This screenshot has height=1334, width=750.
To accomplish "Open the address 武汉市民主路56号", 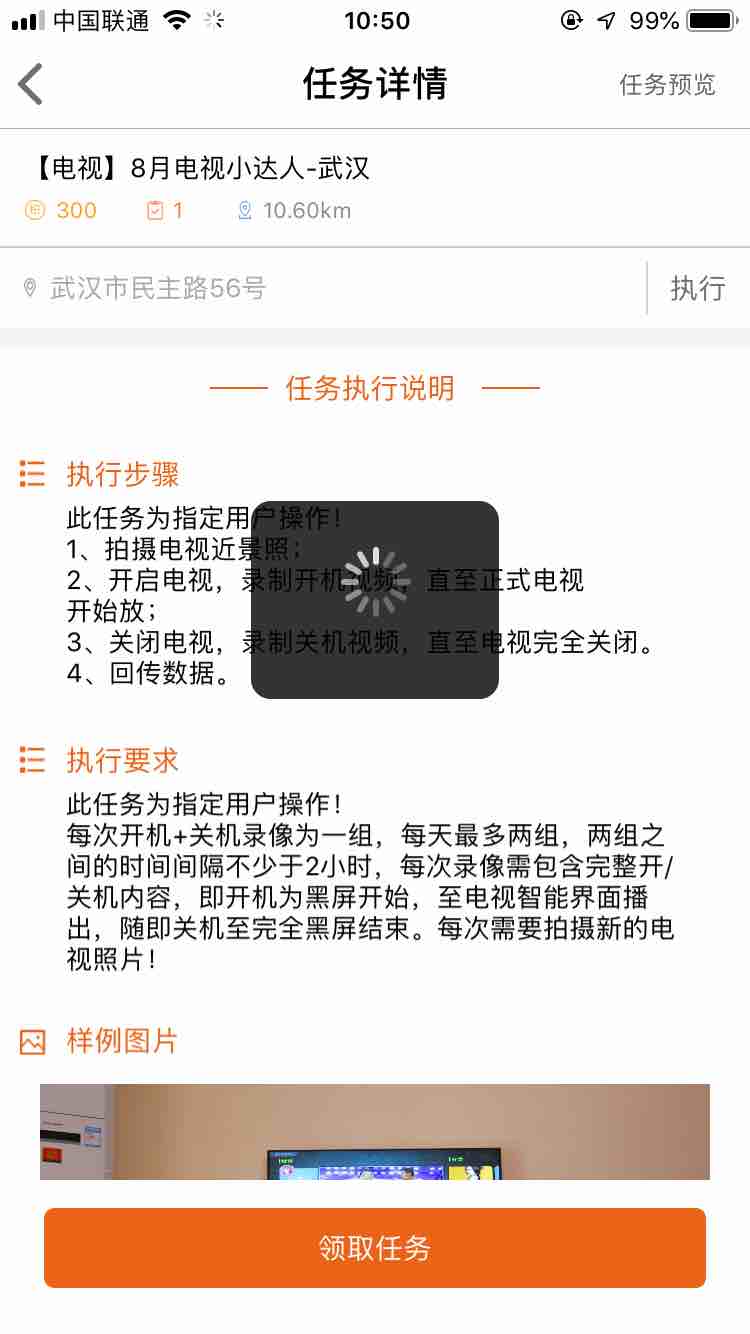I will [x=158, y=288].
